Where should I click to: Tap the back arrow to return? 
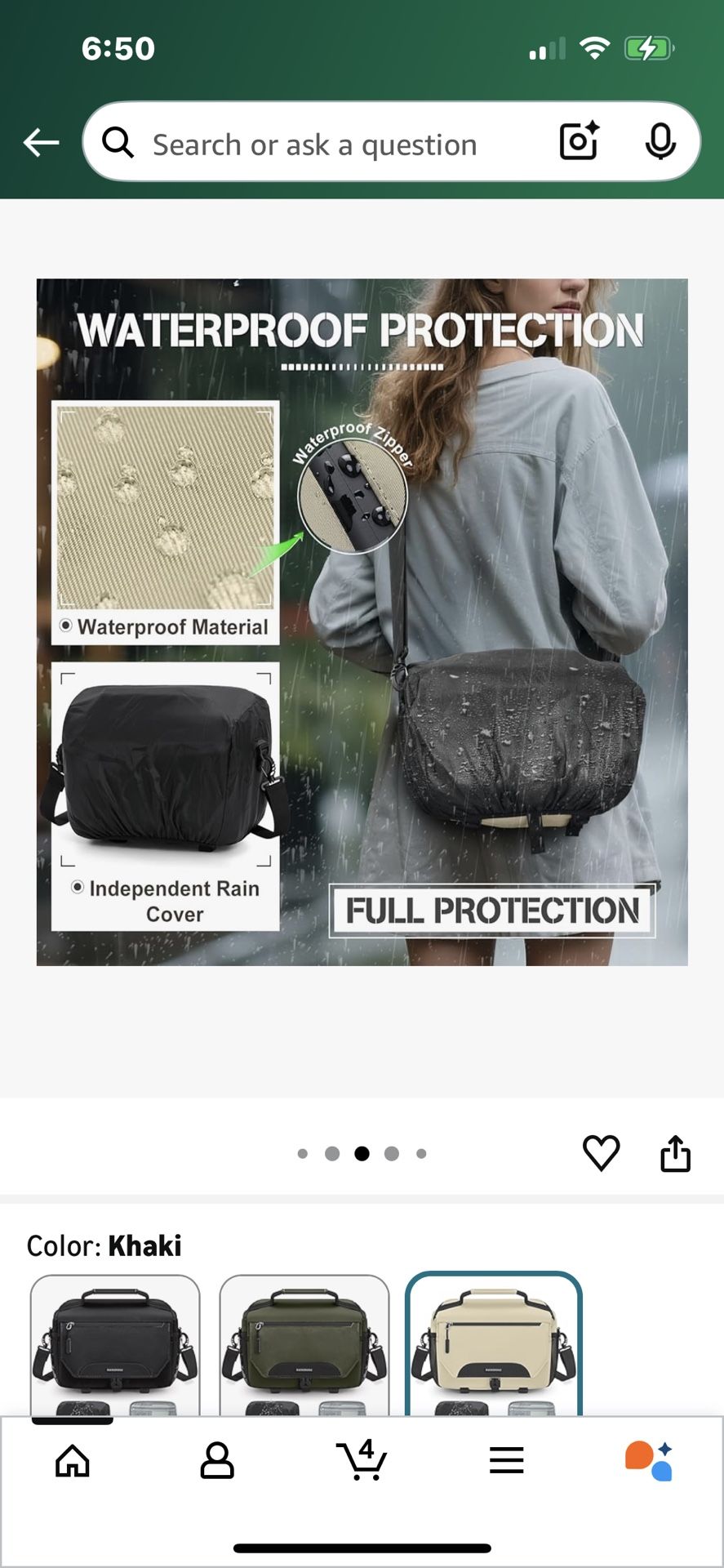point(41,141)
